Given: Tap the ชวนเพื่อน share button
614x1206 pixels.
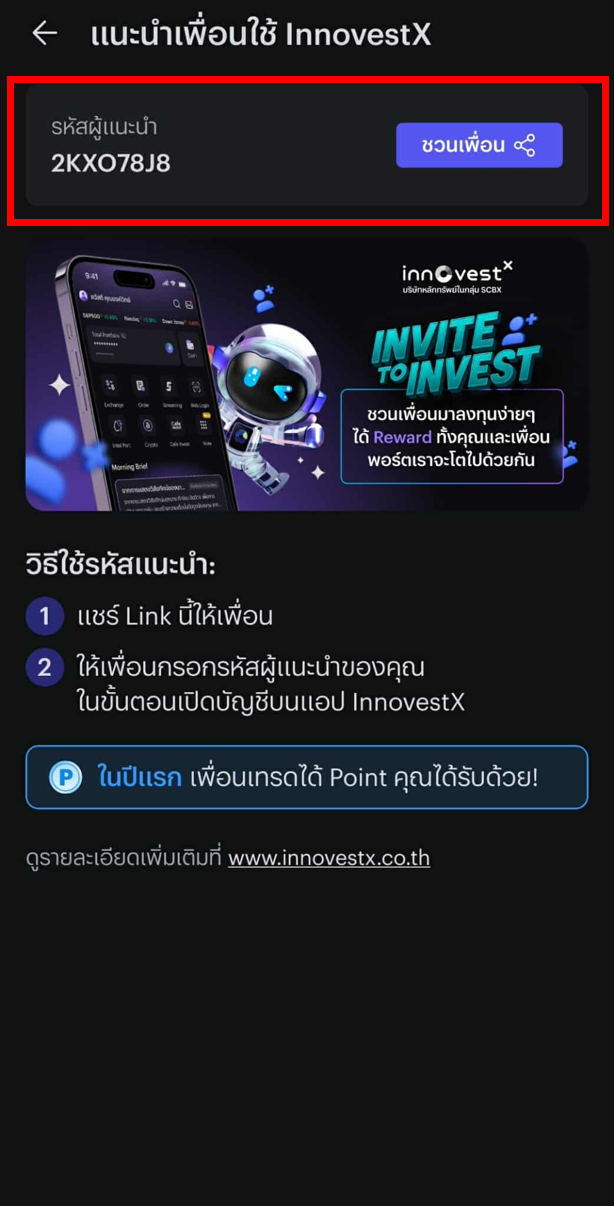Looking at the screenshot, I should click(479, 146).
